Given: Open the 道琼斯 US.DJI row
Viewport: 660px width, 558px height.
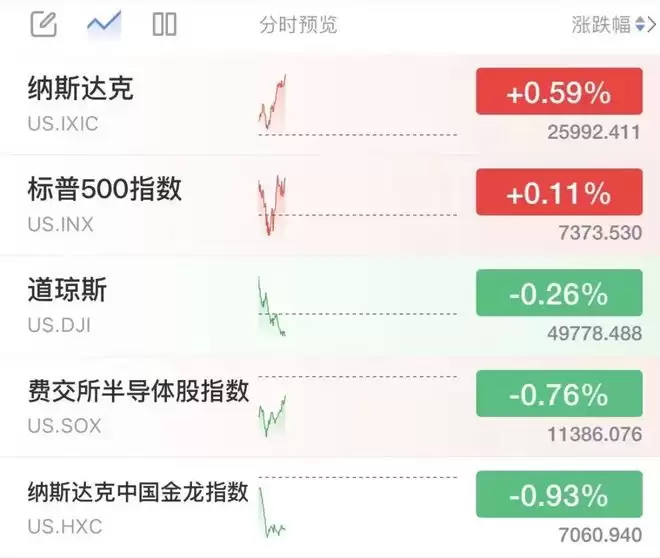Looking at the screenshot, I should pos(330,306).
